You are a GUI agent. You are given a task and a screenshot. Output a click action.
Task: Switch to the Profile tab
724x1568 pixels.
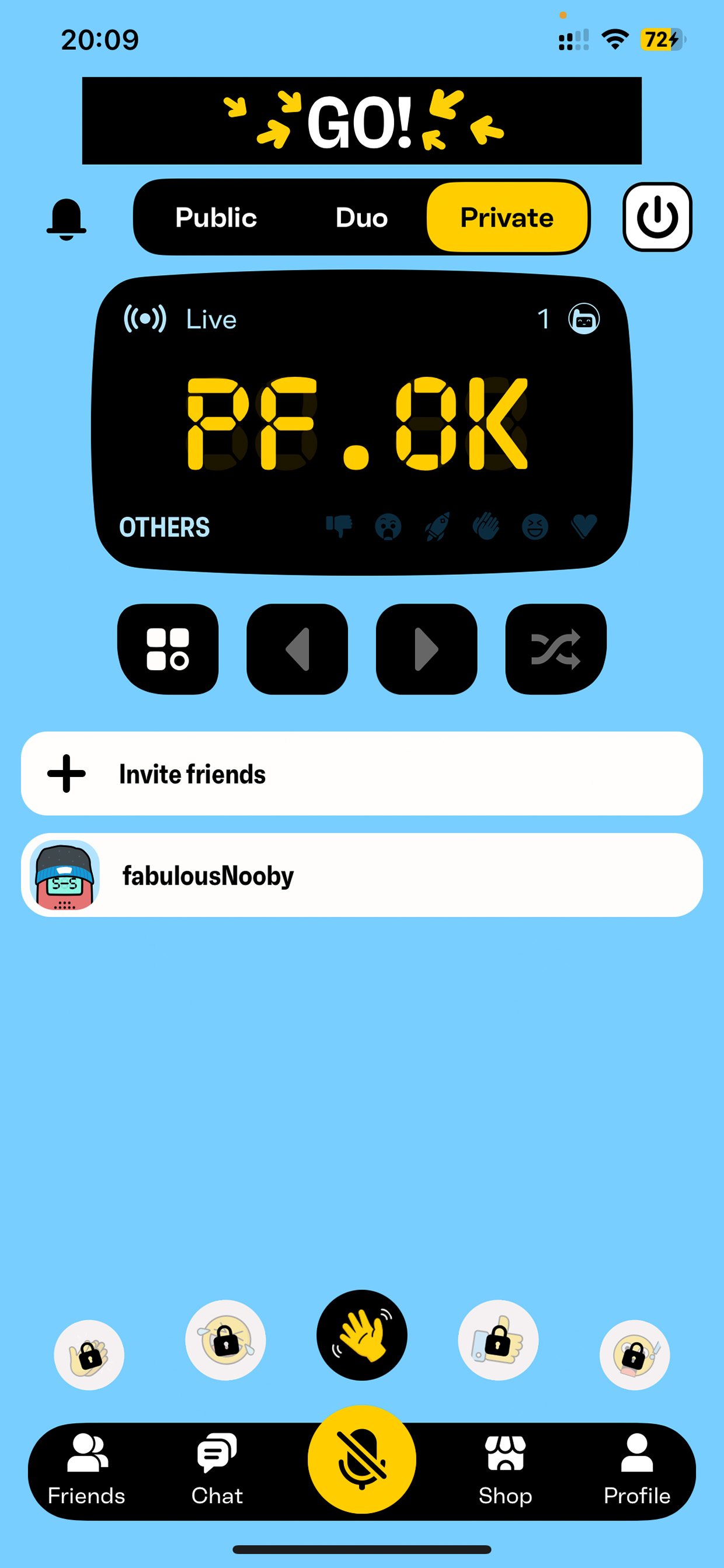(x=637, y=1469)
